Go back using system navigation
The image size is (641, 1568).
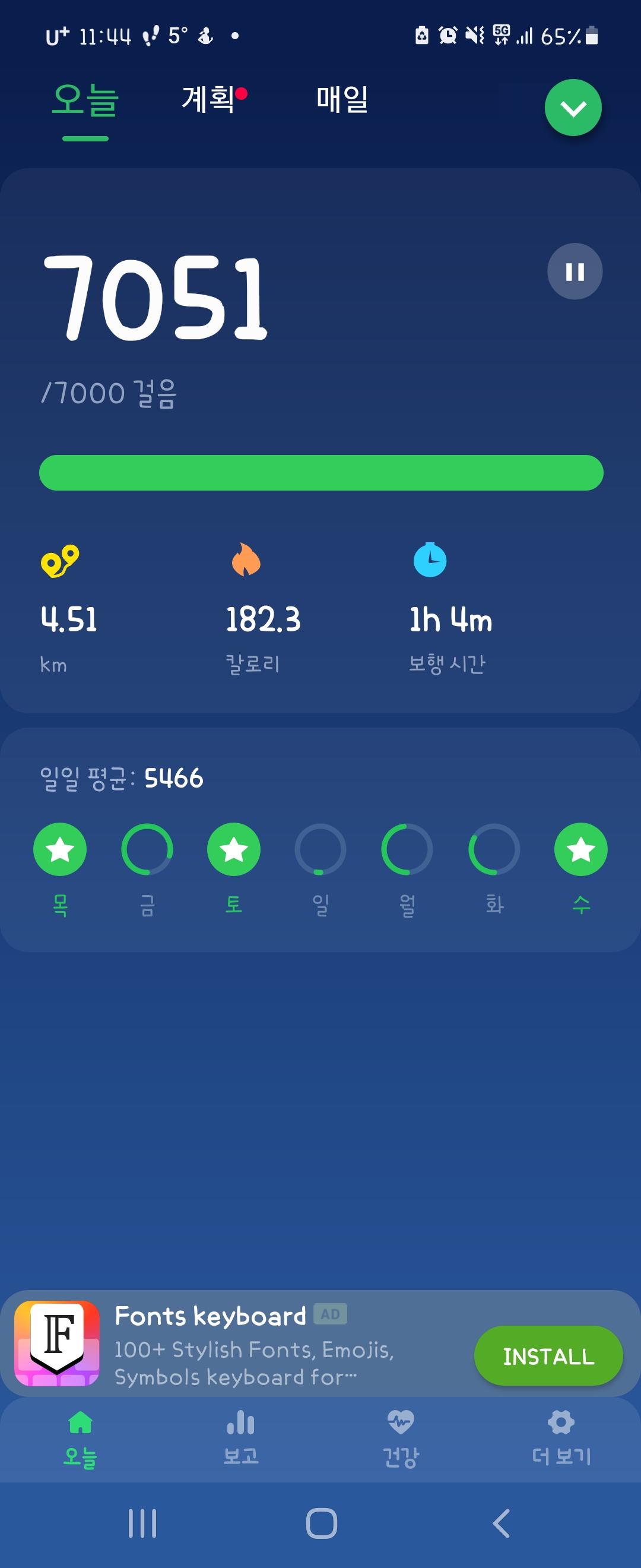click(x=500, y=1523)
